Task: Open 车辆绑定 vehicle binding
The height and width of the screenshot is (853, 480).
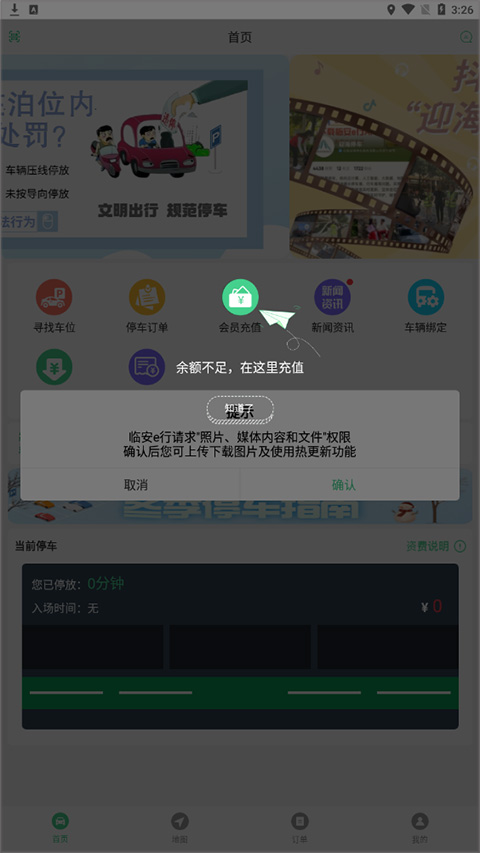Action: 426,306
